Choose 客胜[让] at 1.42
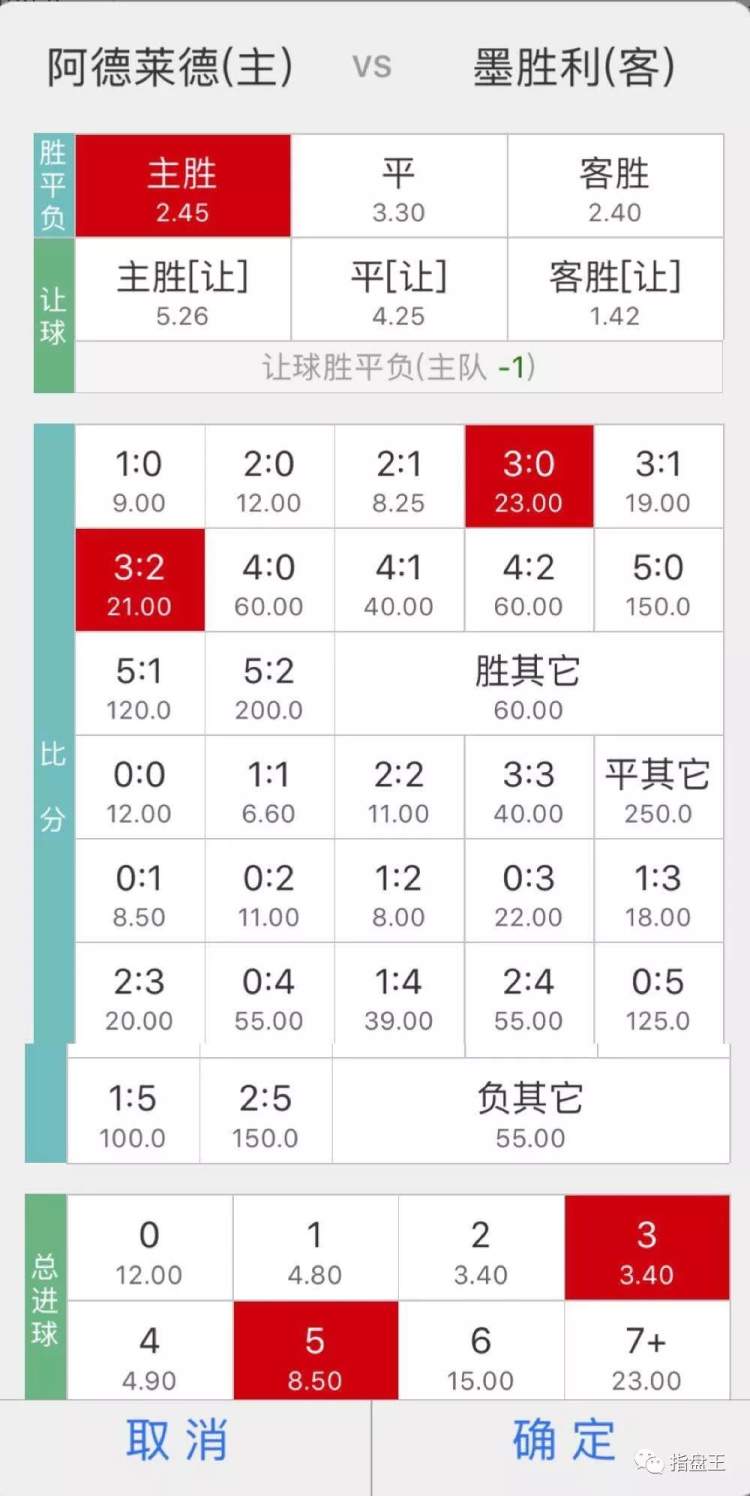750x1496 pixels. (615, 290)
